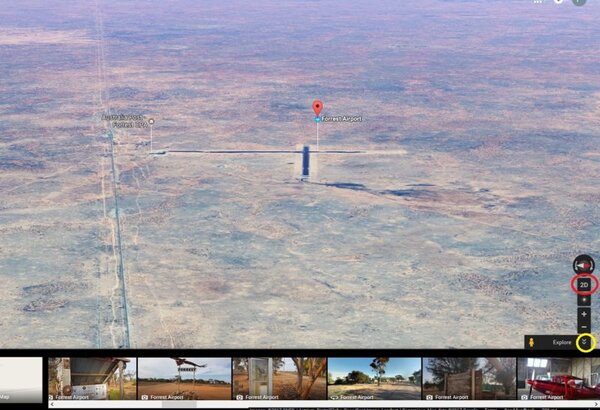Screen dimensions: 600x410
Task: Show your current location on the map
Action: pyautogui.click(x=584, y=300)
